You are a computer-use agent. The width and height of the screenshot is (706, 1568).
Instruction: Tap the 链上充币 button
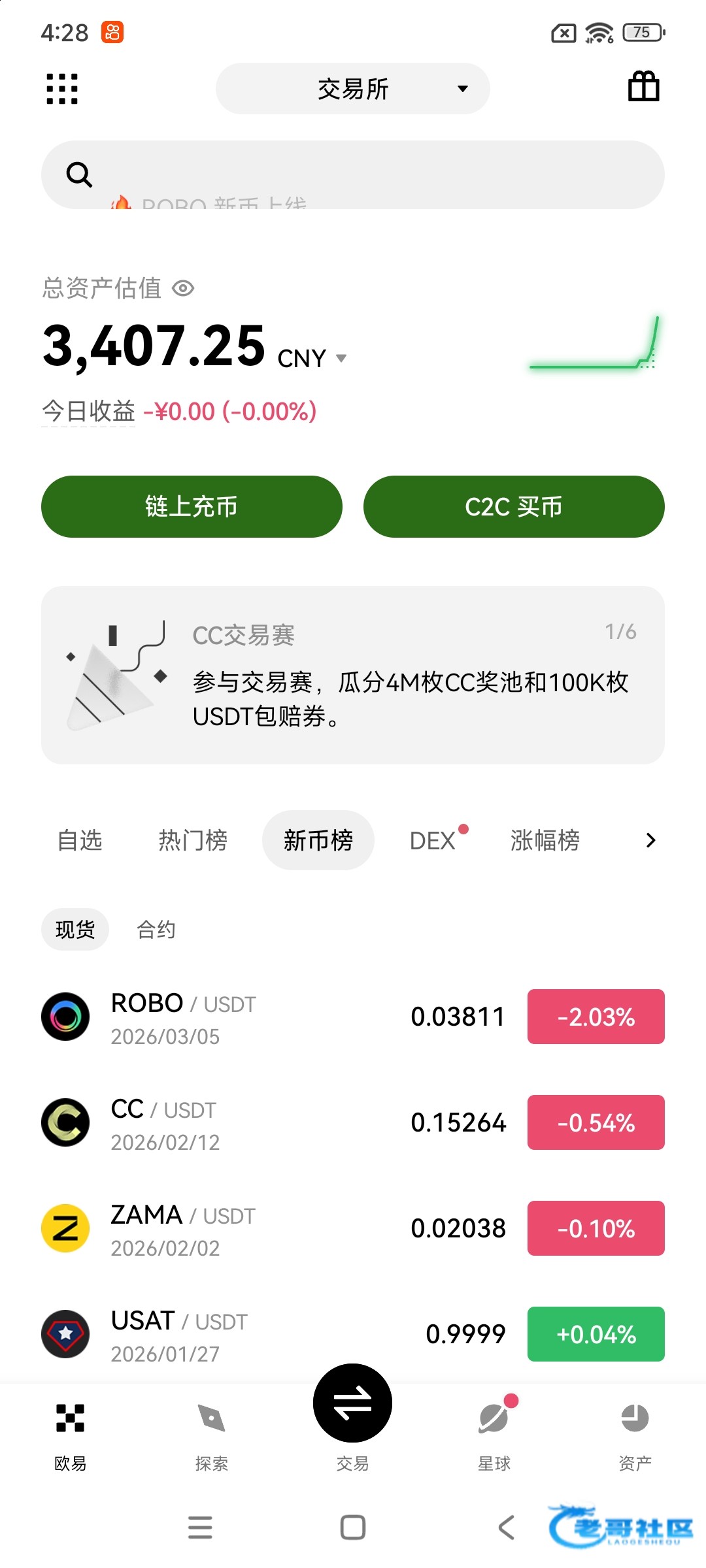pyautogui.click(x=192, y=506)
